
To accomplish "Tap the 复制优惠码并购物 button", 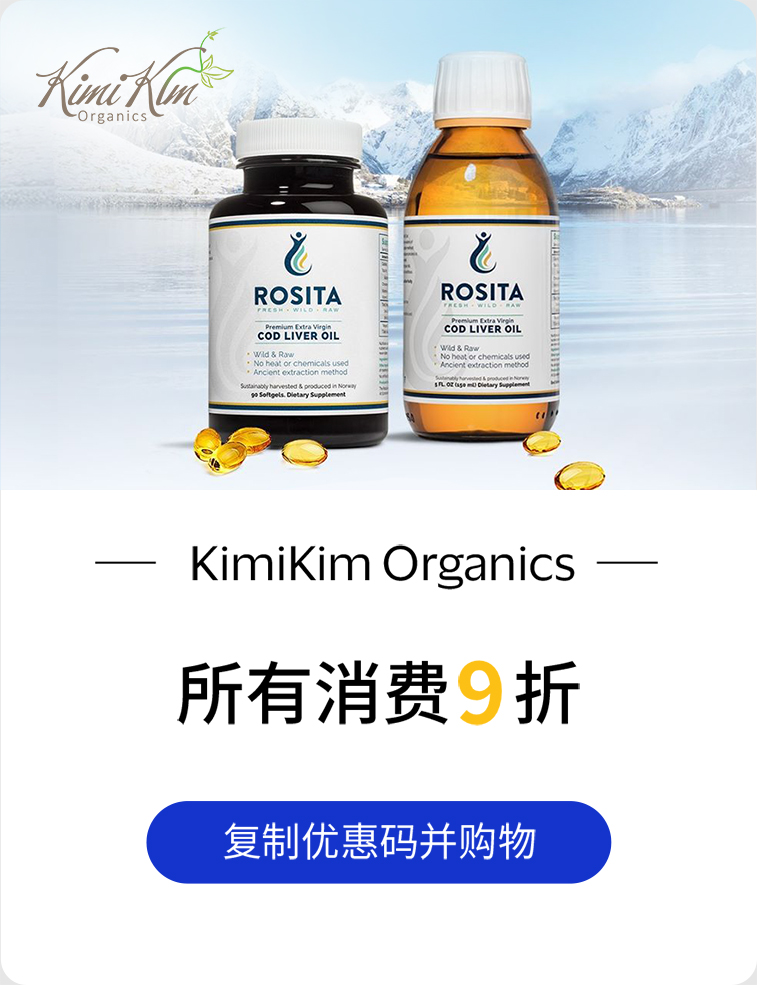I will pyautogui.click(x=378, y=842).
